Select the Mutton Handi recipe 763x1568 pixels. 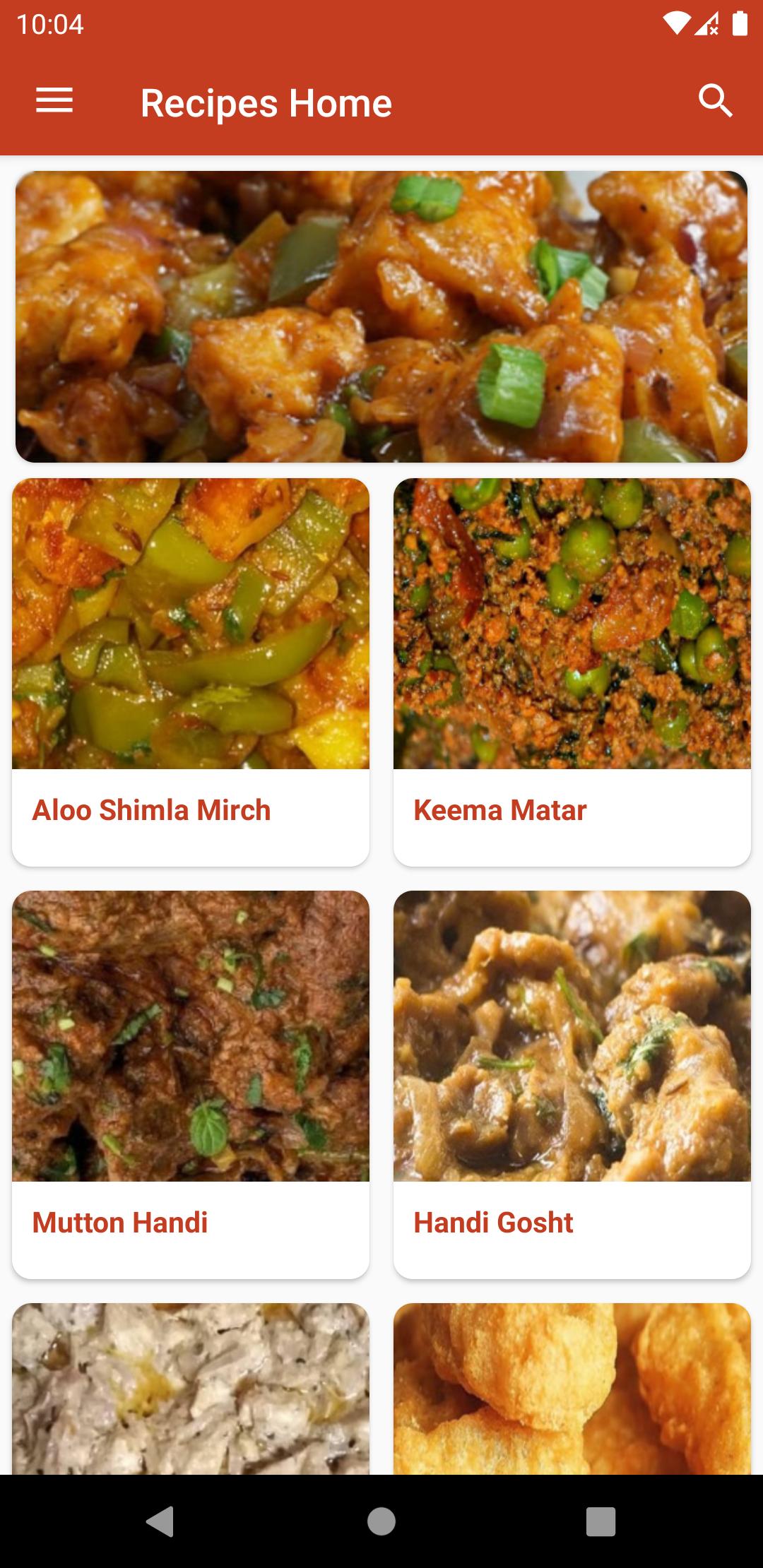191,1084
